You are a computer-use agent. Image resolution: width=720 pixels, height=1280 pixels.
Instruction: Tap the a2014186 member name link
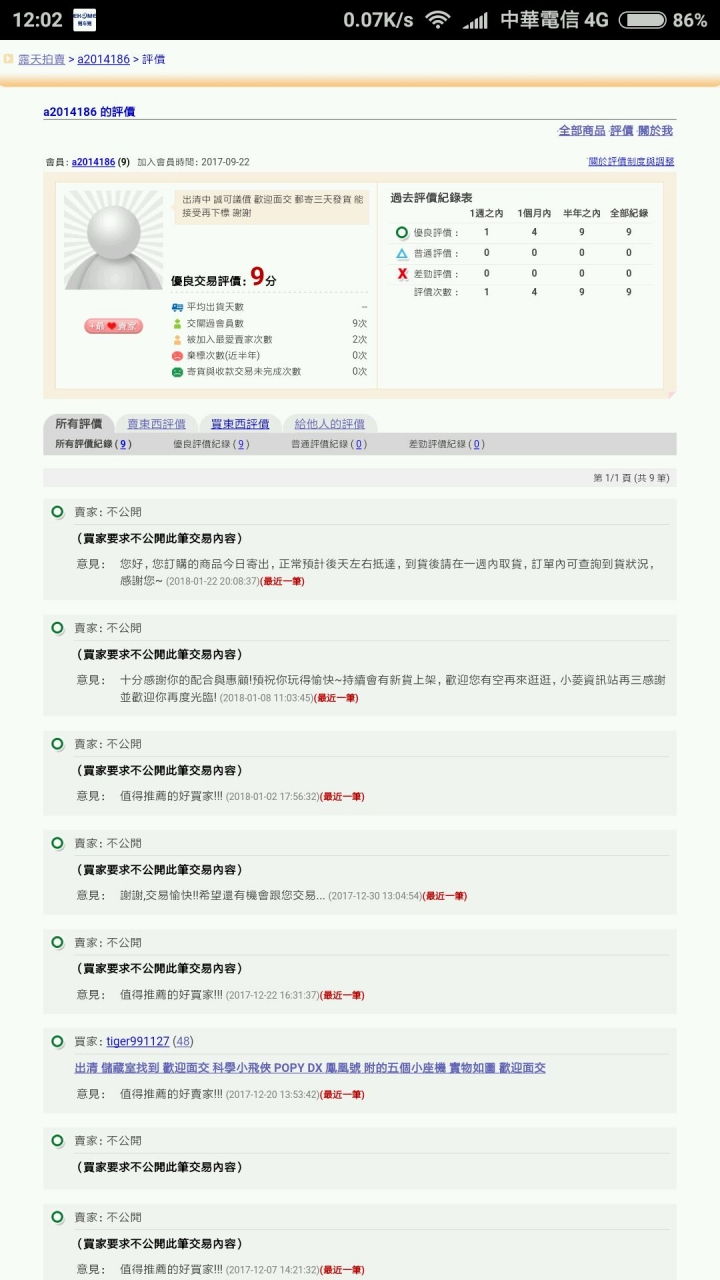coord(93,162)
